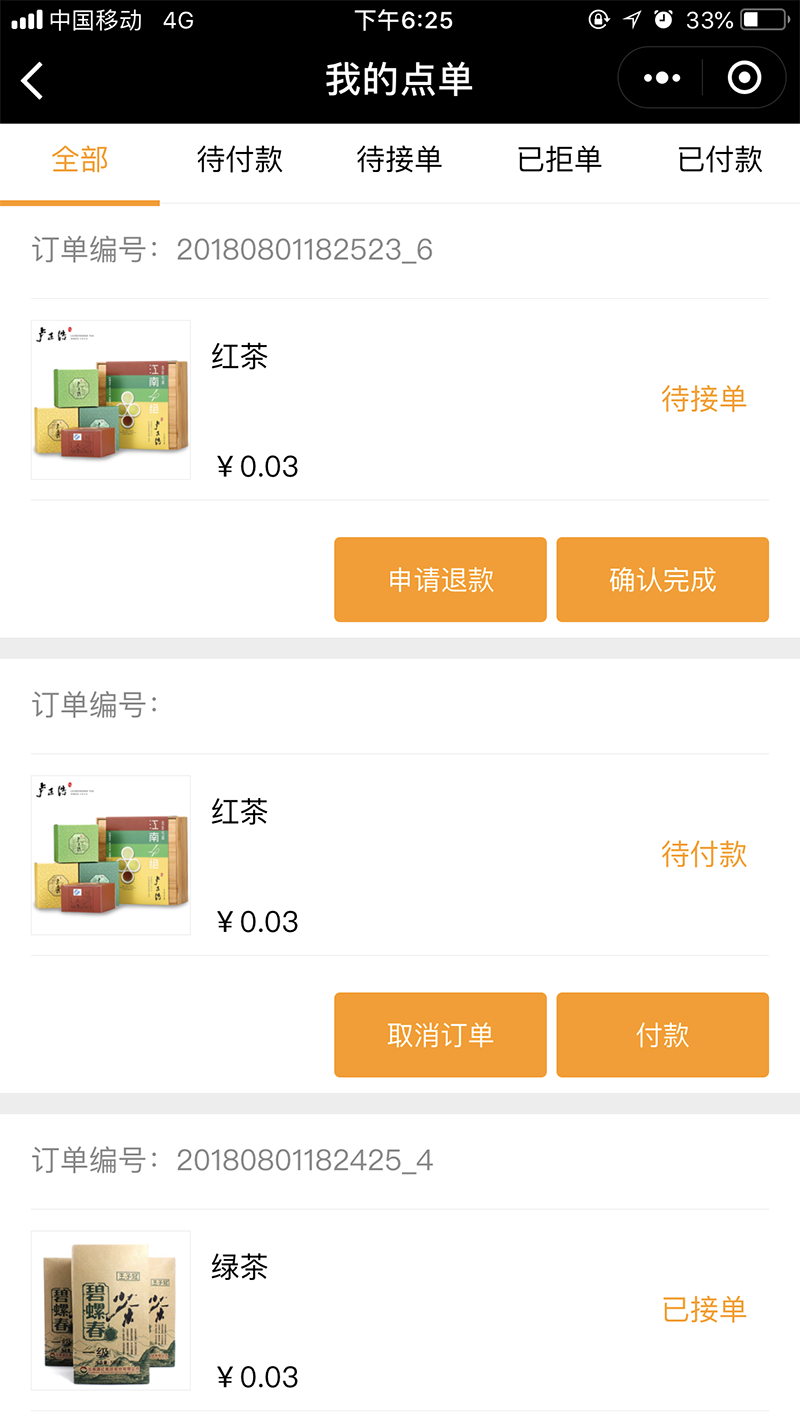Cancel the unpaid order via 取消订单
Screen dimensions: 800x1422
(x=440, y=1035)
